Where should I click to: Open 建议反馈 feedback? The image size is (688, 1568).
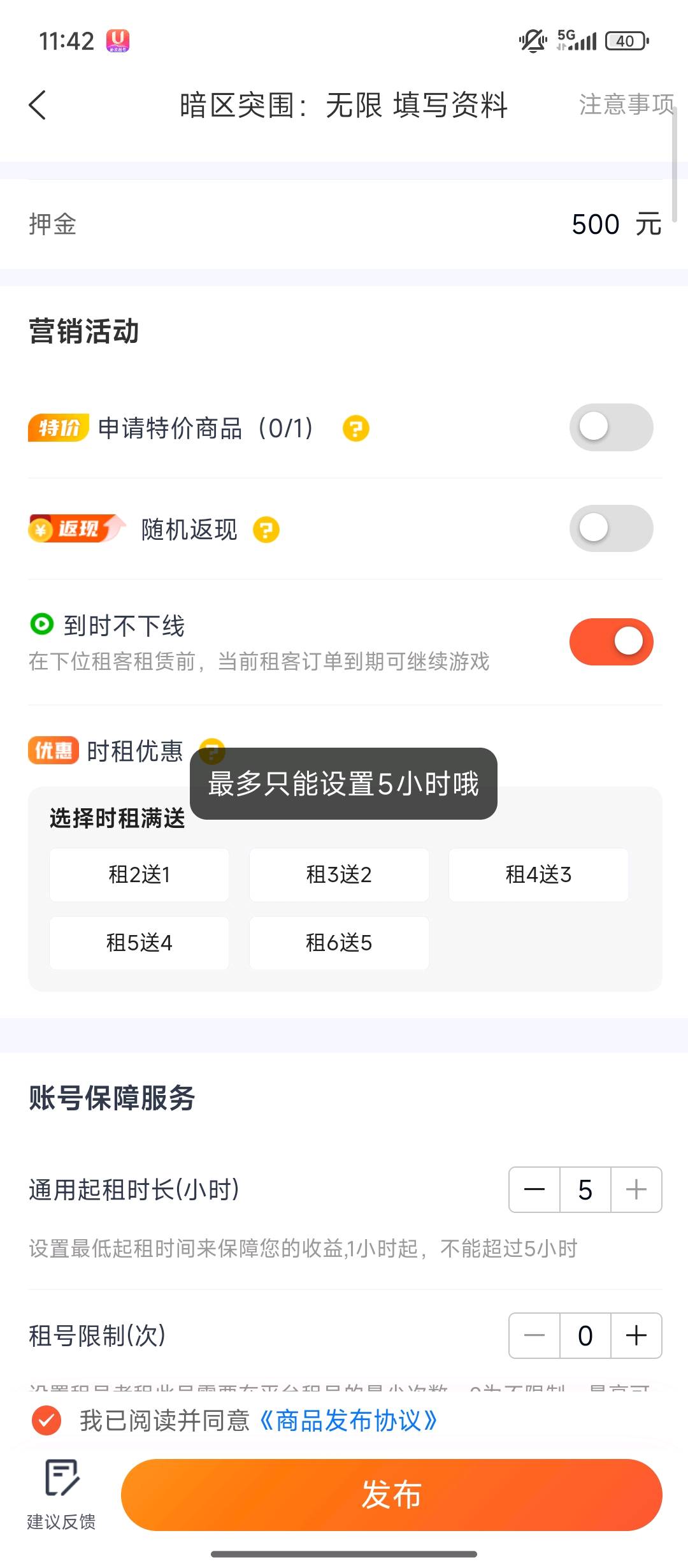[61, 1493]
